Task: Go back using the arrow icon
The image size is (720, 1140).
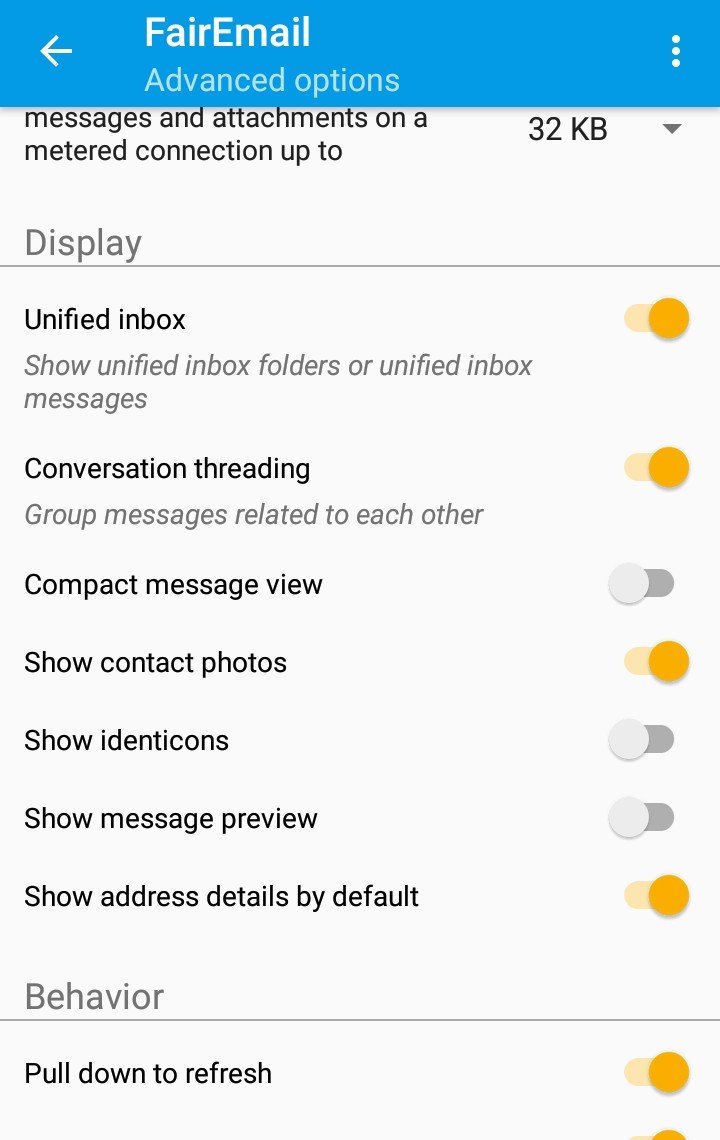Action: 56,51
